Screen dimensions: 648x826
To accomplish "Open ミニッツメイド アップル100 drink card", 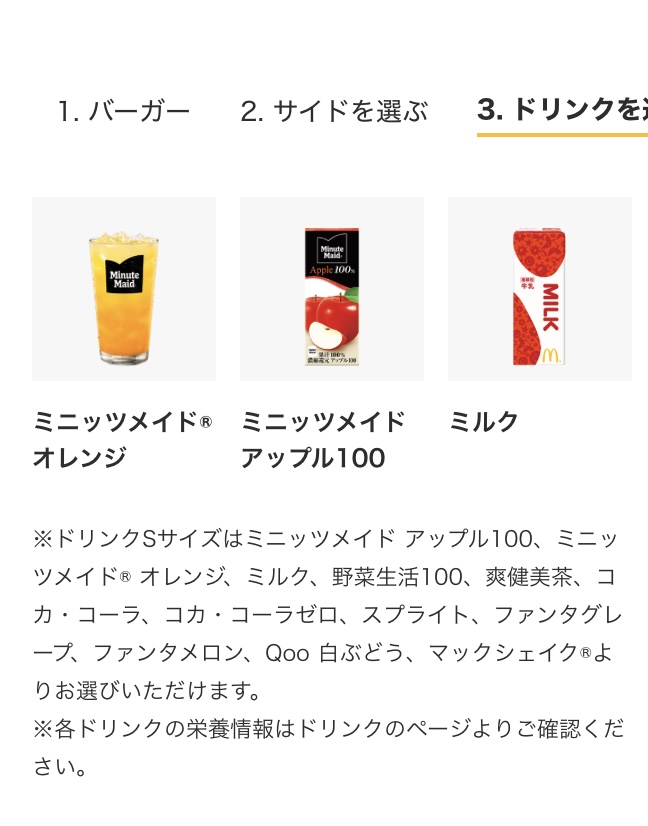I will coord(332,289).
